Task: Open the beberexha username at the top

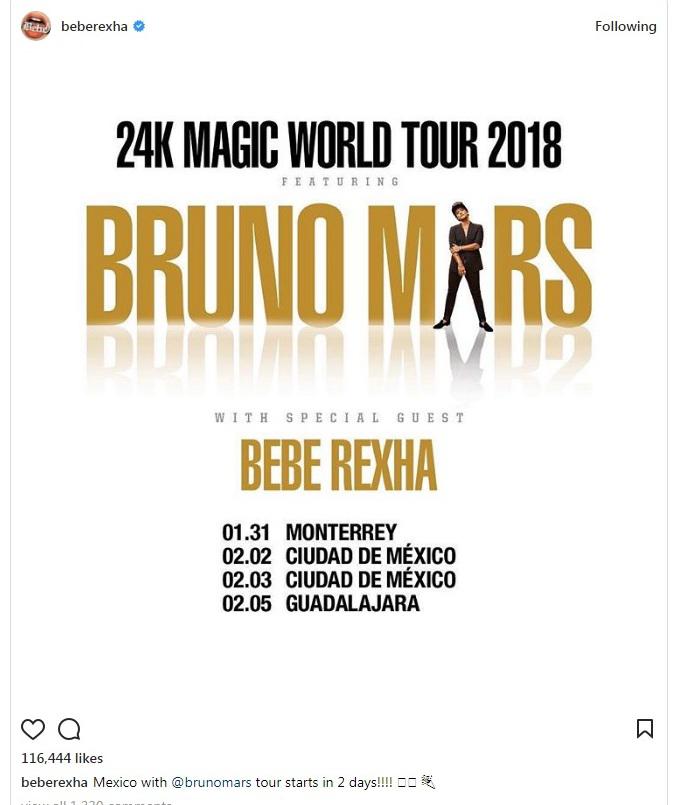Action: pyautogui.click(x=94, y=27)
